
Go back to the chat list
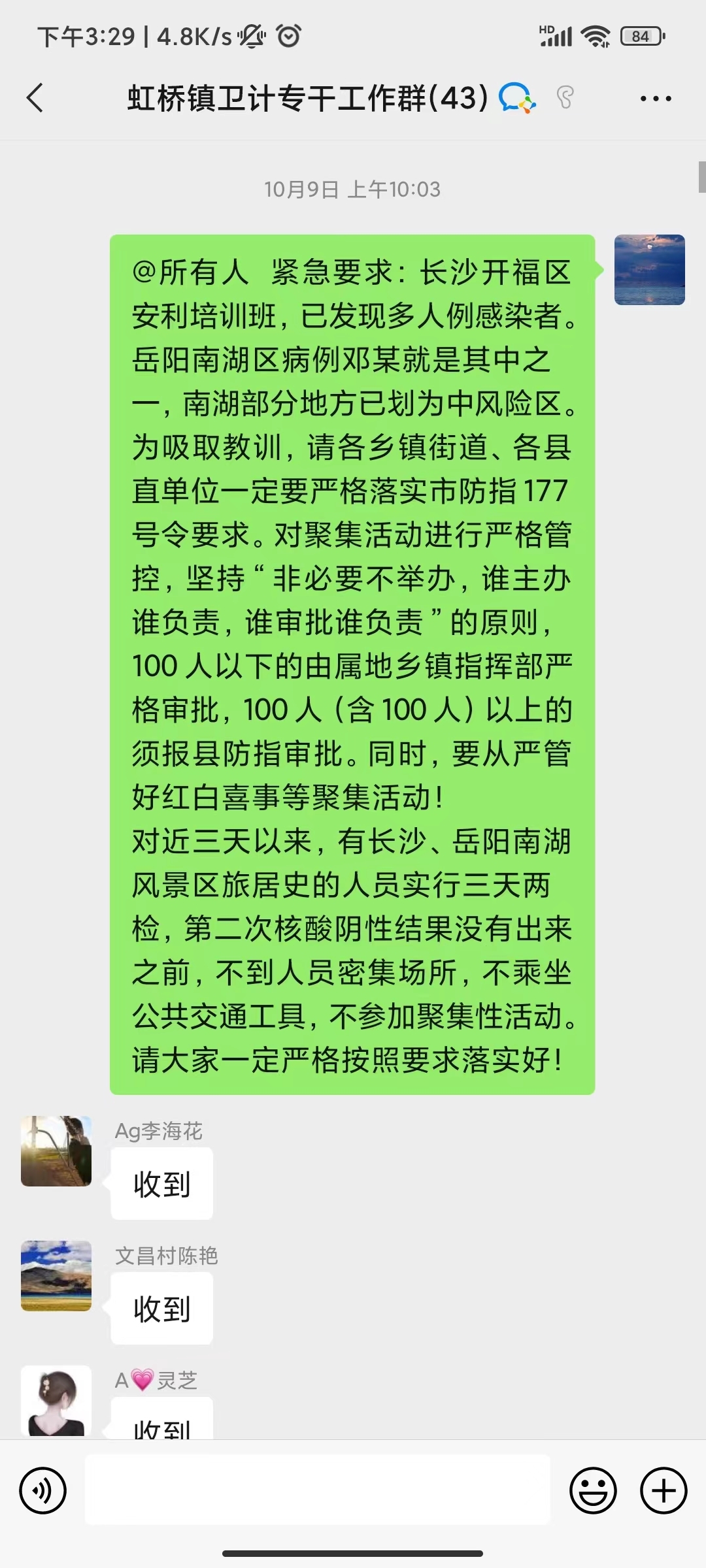(x=35, y=99)
